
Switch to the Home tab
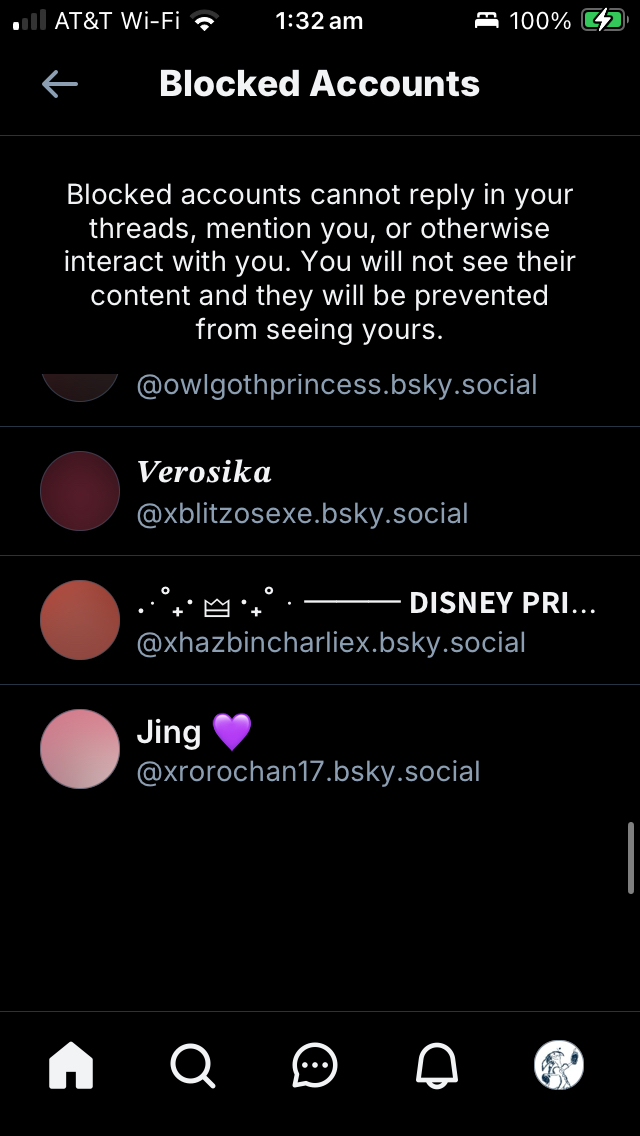click(71, 1066)
